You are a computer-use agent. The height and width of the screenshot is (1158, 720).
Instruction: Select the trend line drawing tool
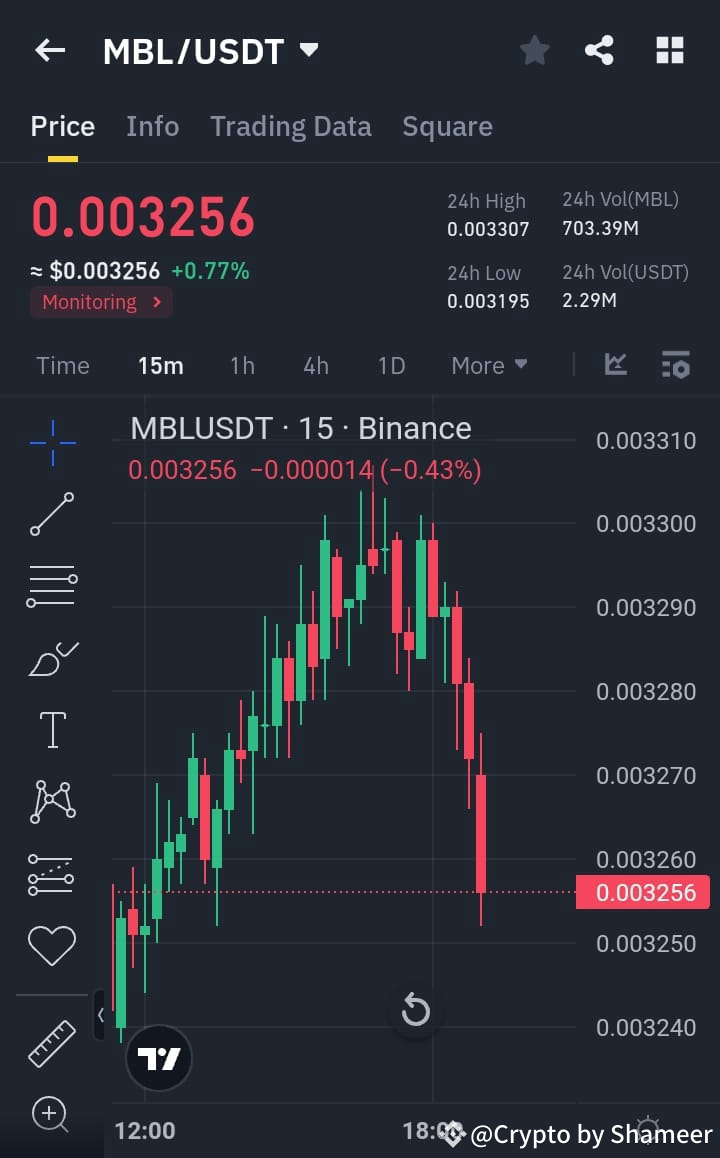[51, 514]
